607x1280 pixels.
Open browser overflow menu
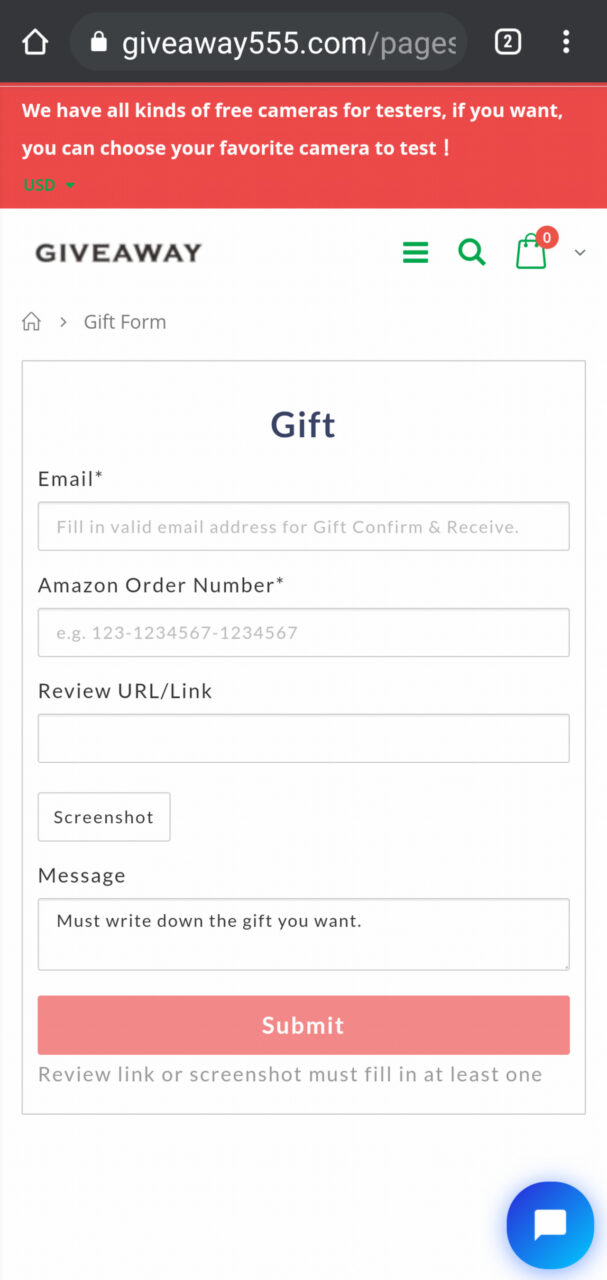tap(566, 42)
